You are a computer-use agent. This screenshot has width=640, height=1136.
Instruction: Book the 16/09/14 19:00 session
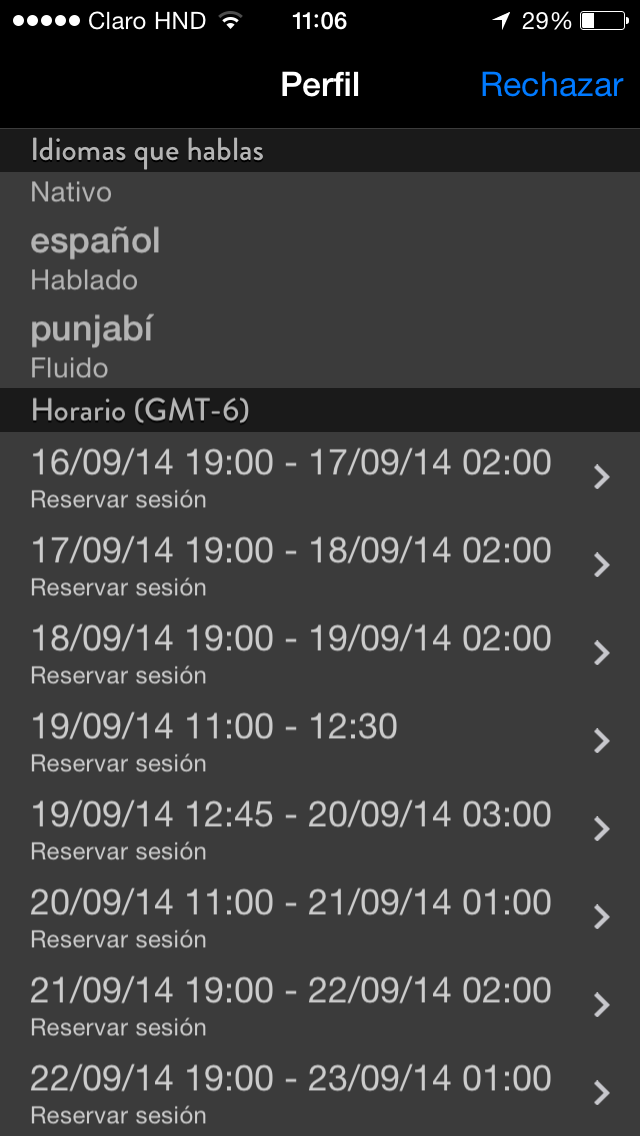(x=320, y=477)
